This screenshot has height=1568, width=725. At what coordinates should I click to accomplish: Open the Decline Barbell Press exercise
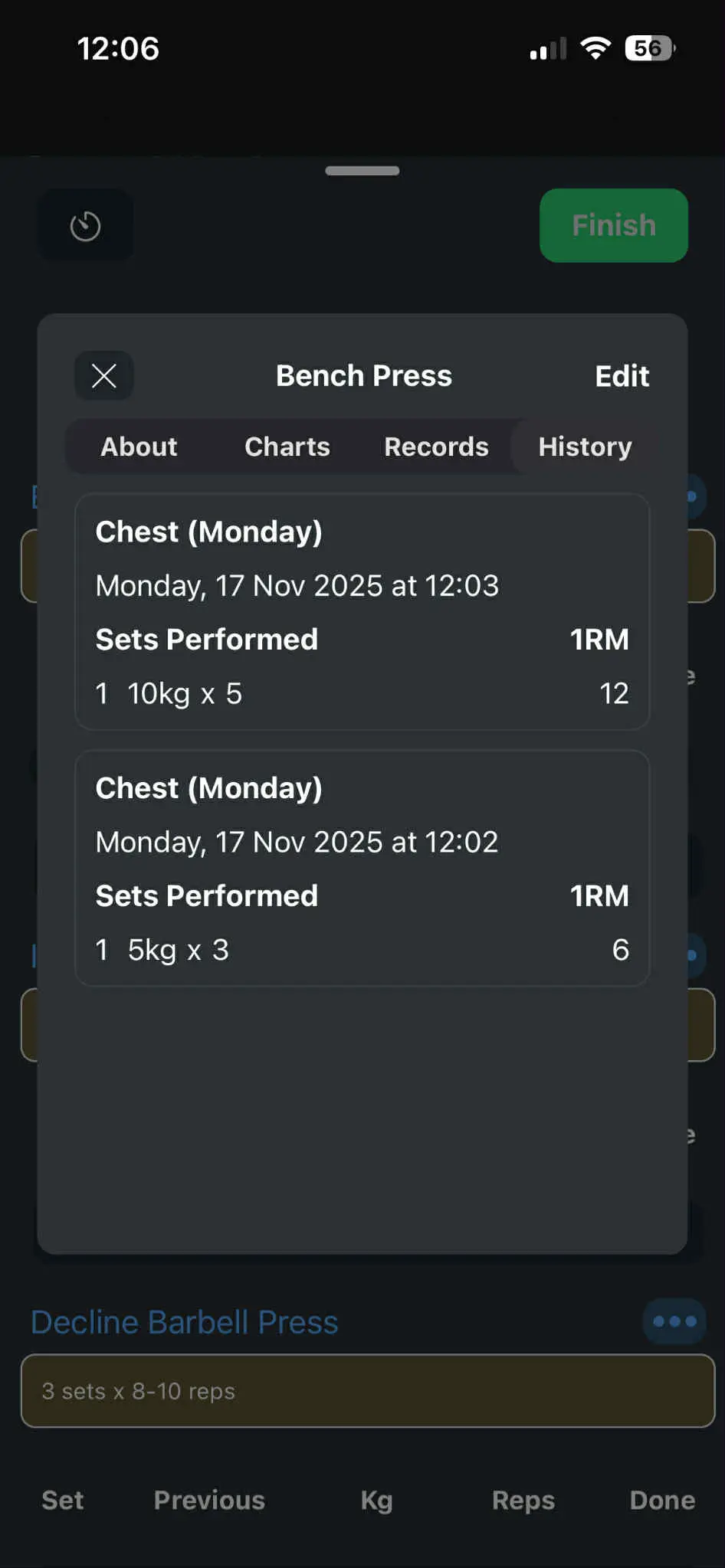coord(185,1321)
